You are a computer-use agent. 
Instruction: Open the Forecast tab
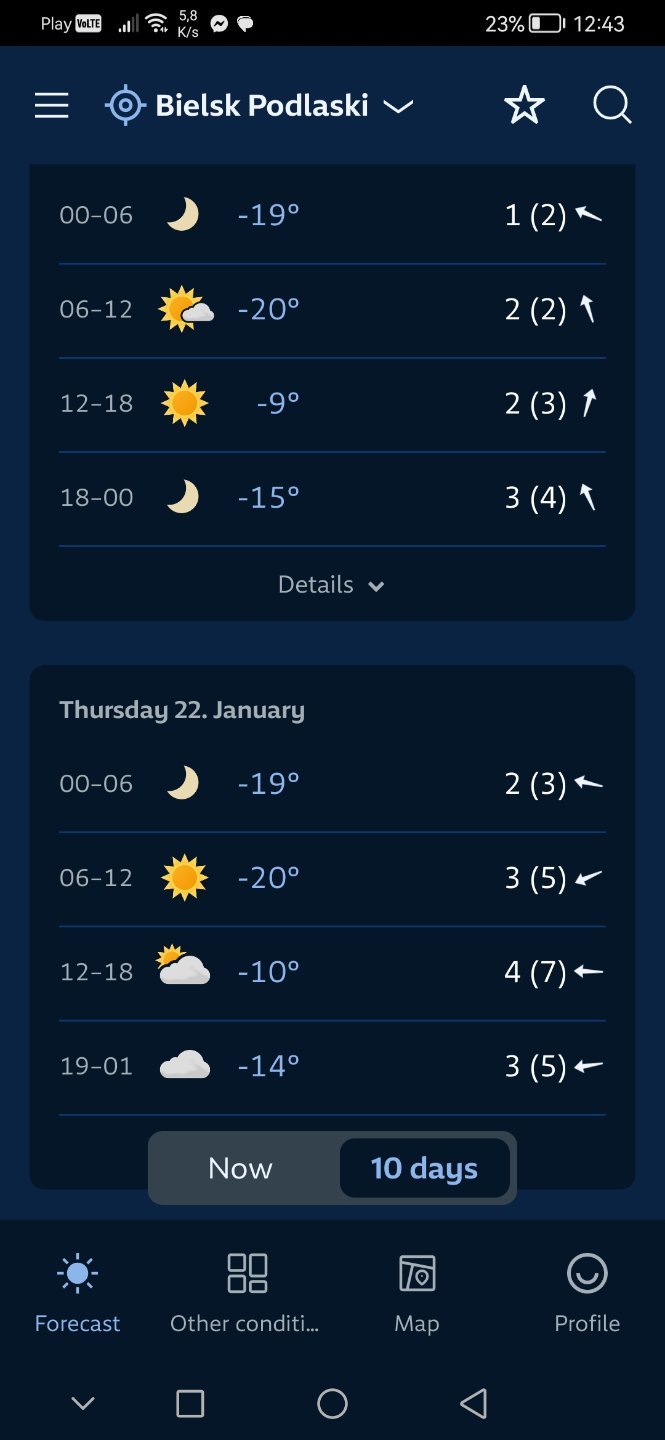[77, 1294]
